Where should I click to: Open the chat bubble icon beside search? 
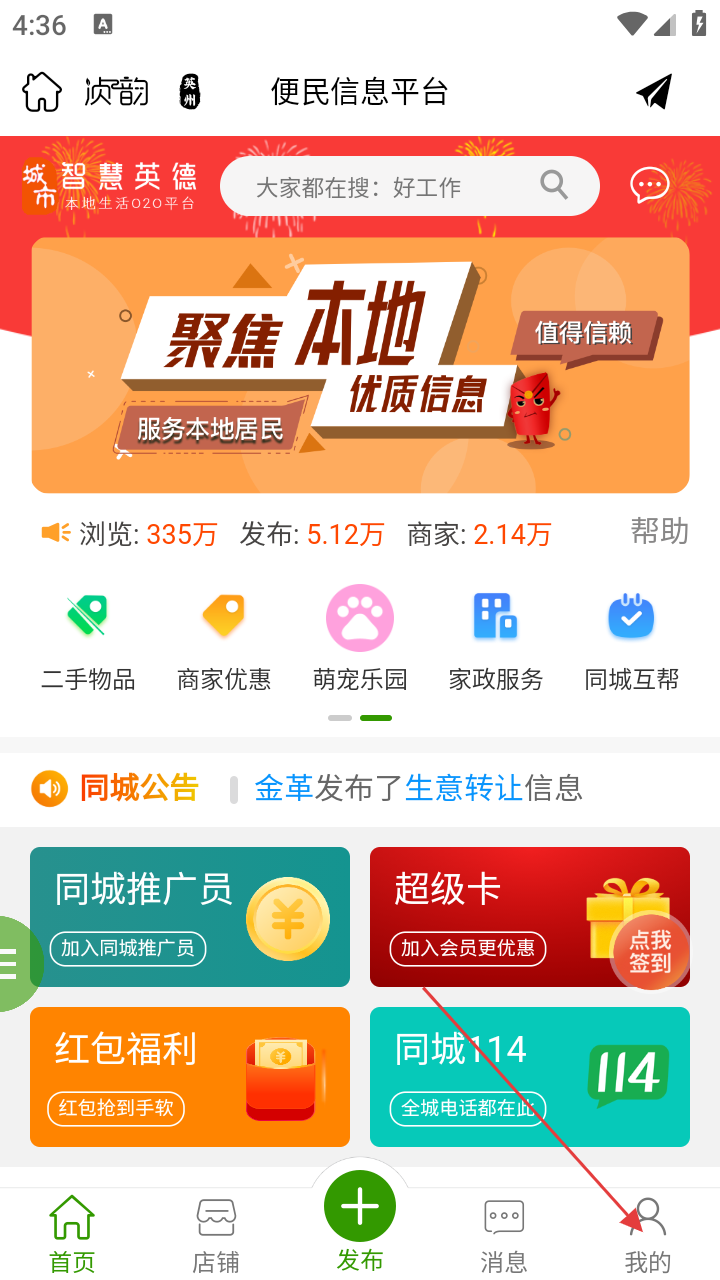click(649, 185)
